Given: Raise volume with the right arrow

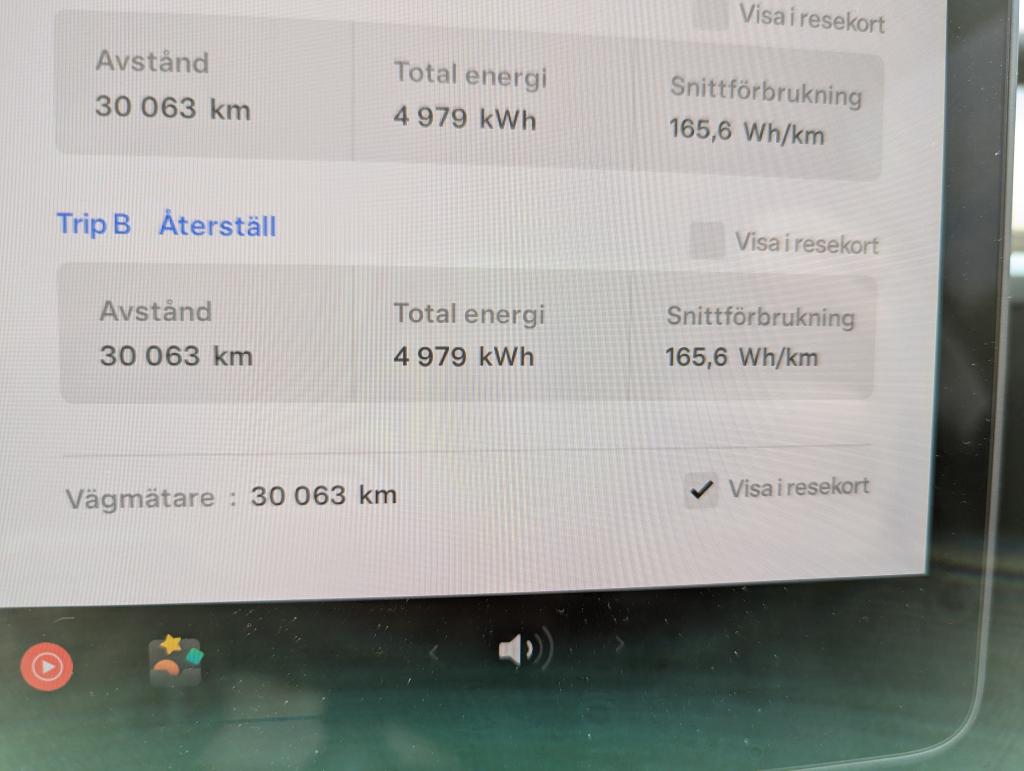Looking at the screenshot, I should [x=620, y=645].
